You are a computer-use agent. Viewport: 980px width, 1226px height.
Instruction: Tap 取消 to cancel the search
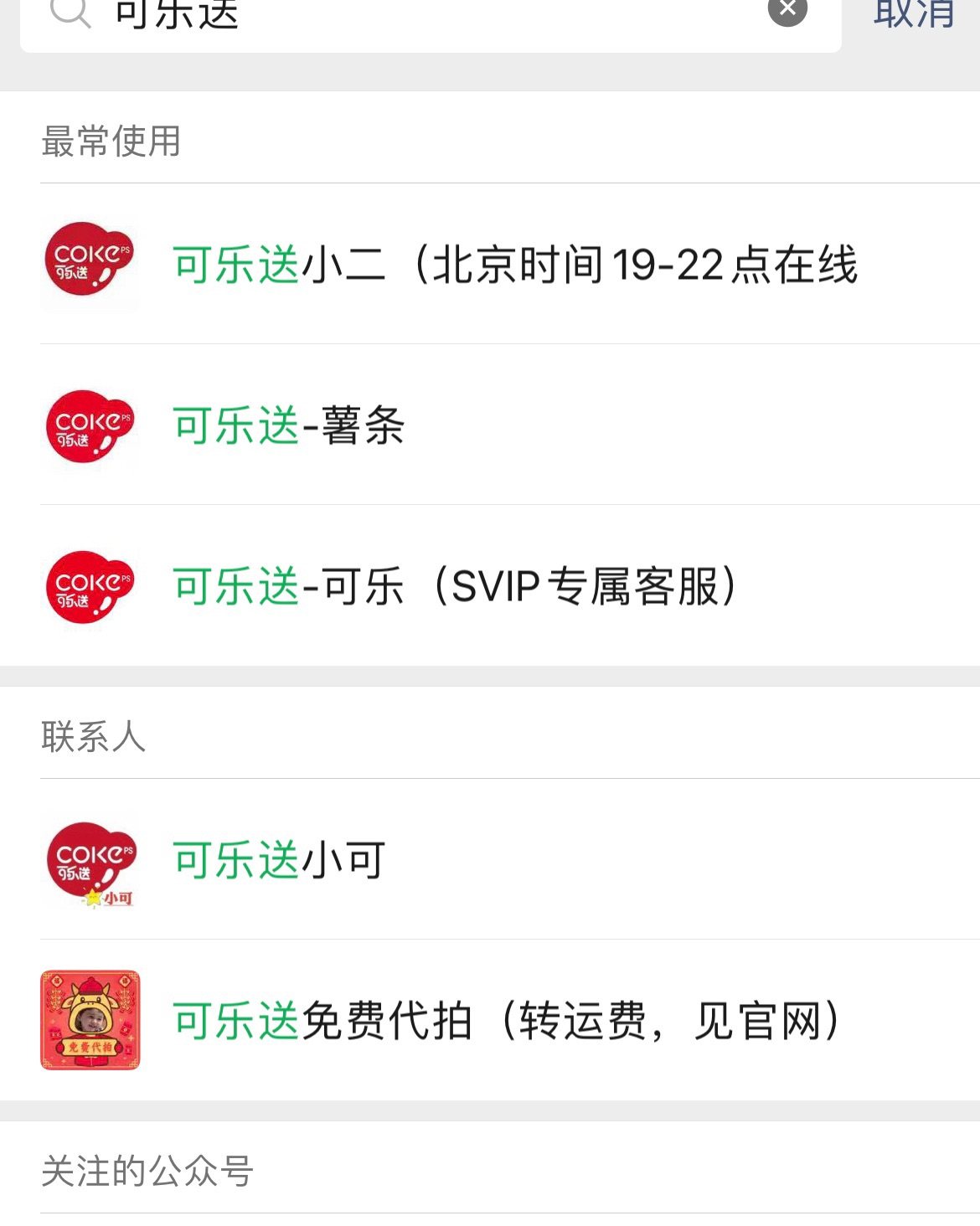913,13
